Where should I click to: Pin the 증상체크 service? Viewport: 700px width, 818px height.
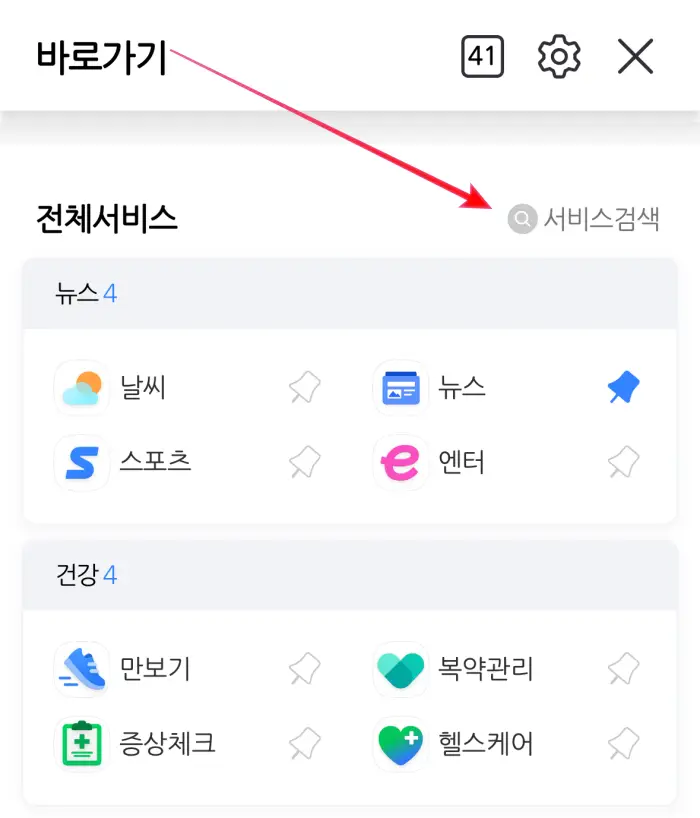pyautogui.click(x=304, y=743)
